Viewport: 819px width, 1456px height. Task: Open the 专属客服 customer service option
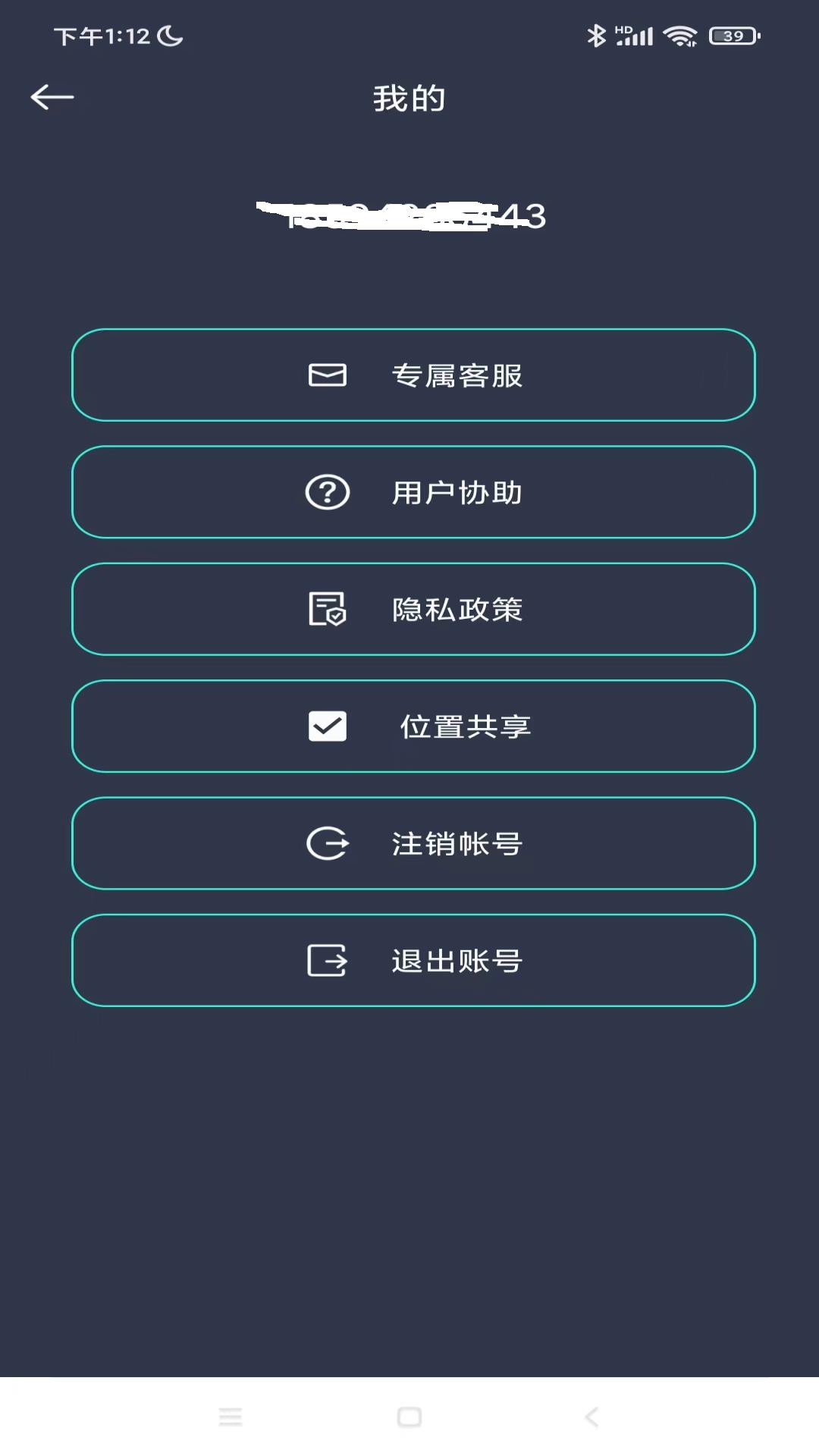(x=412, y=375)
